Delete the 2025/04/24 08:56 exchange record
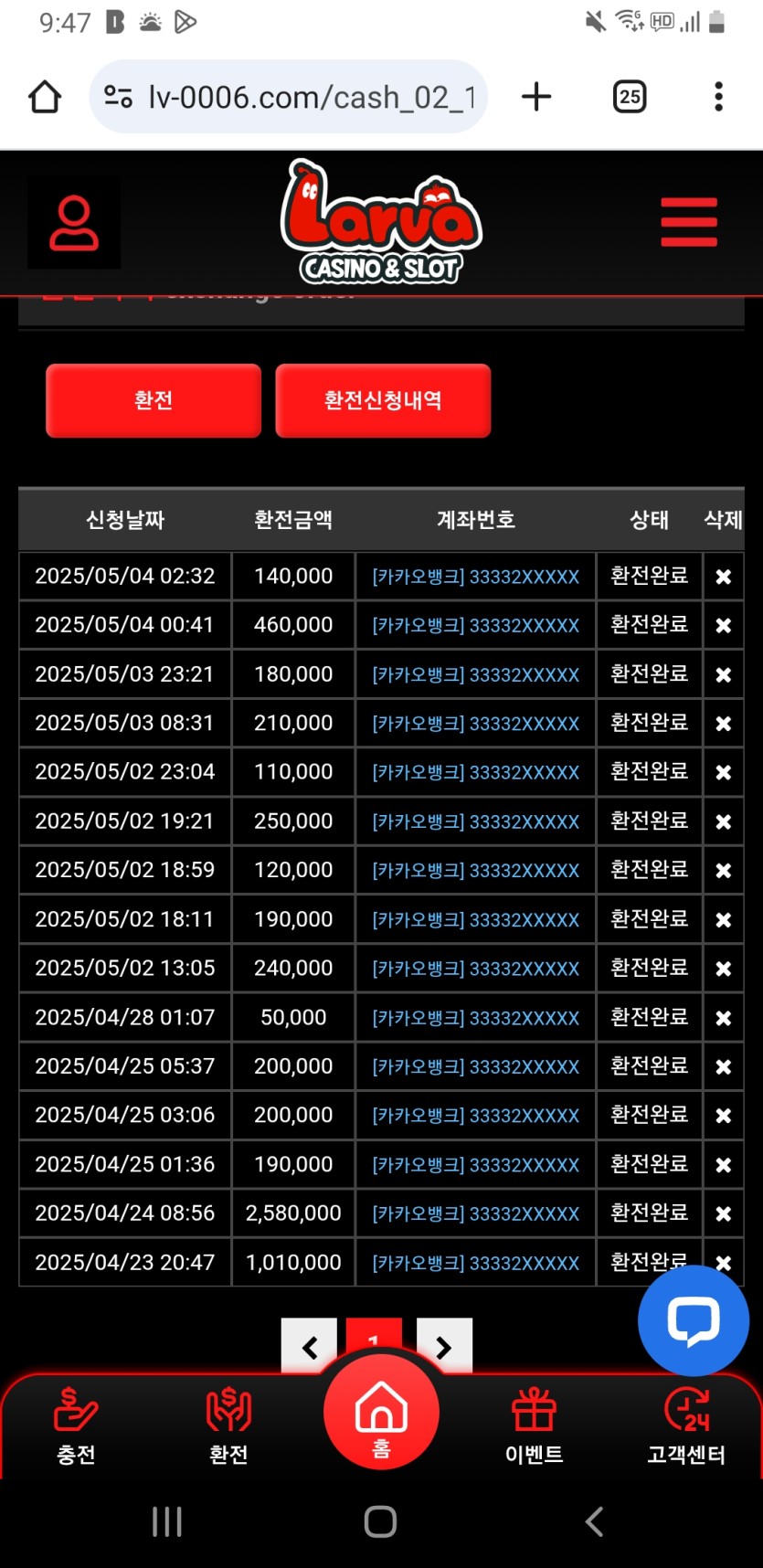This screenshot has height=1568, width=763. click(x=723, y=1214)
